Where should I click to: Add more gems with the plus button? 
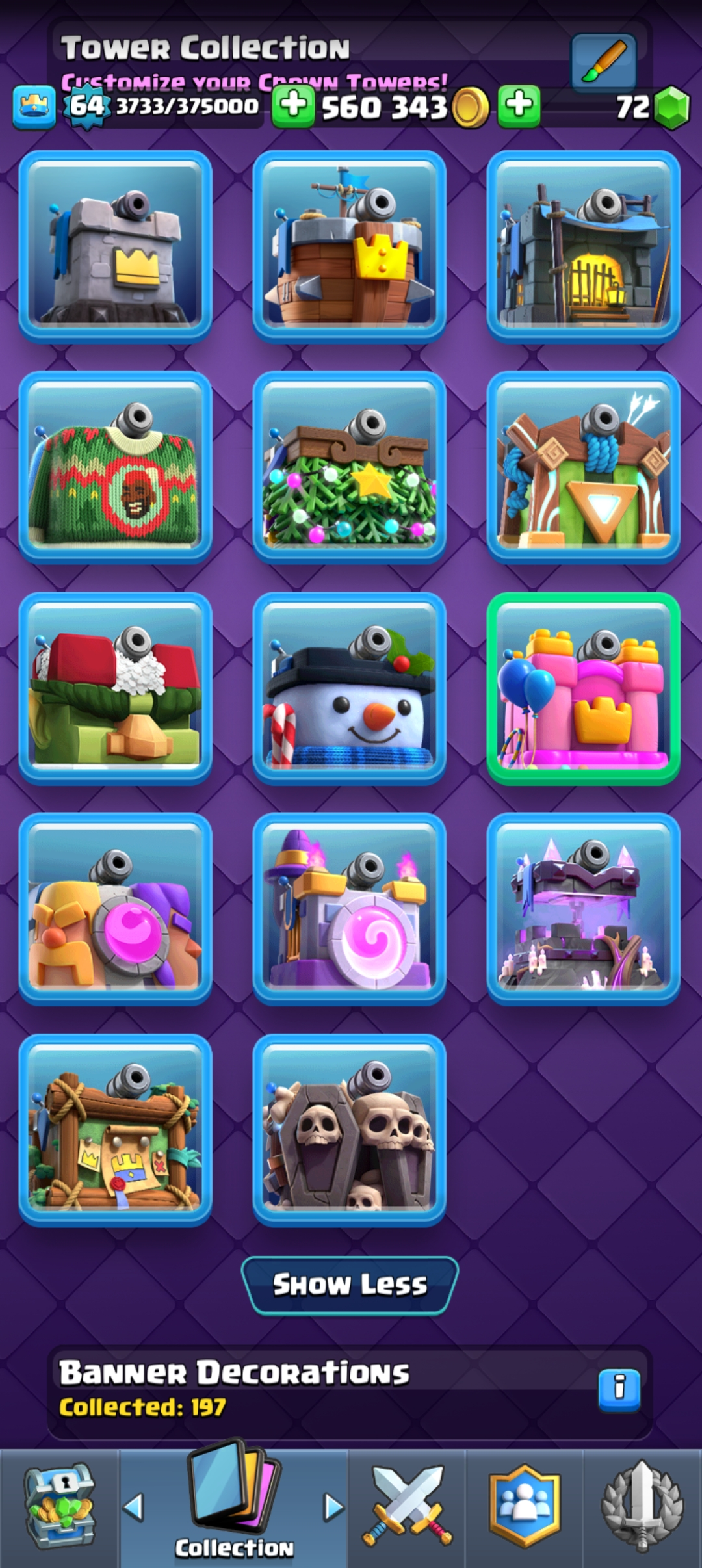click(519, 105)
